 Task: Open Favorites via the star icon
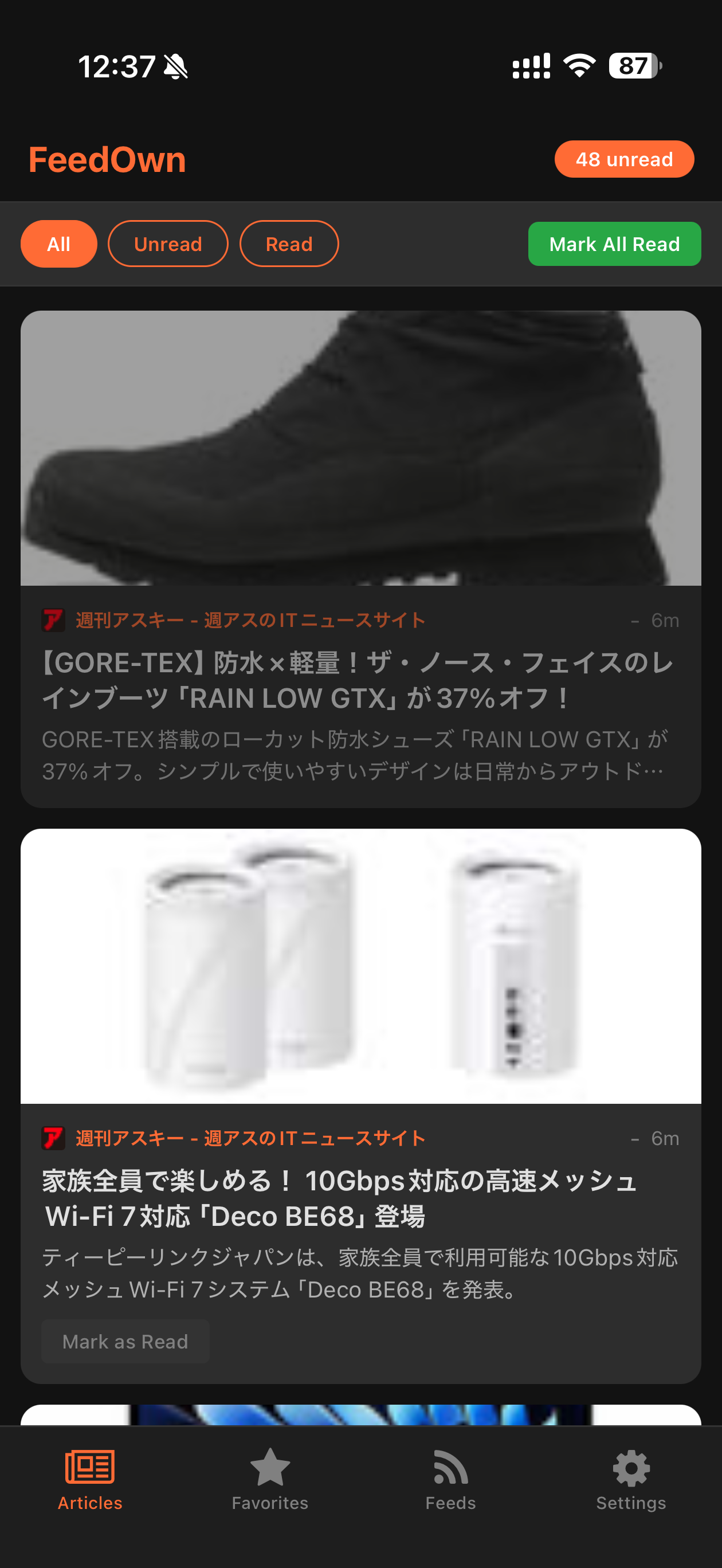click(x=270, y=1468)
